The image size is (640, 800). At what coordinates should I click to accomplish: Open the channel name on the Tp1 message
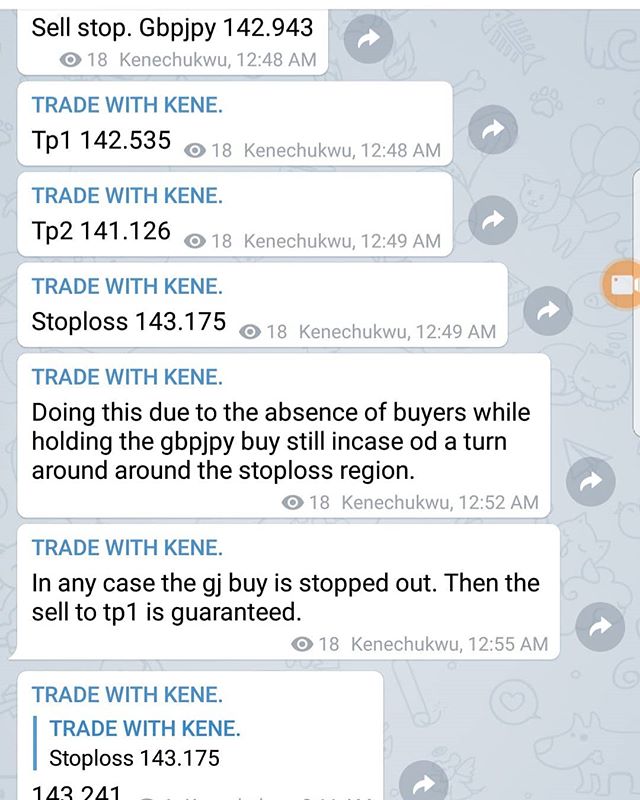click(127, 105)
